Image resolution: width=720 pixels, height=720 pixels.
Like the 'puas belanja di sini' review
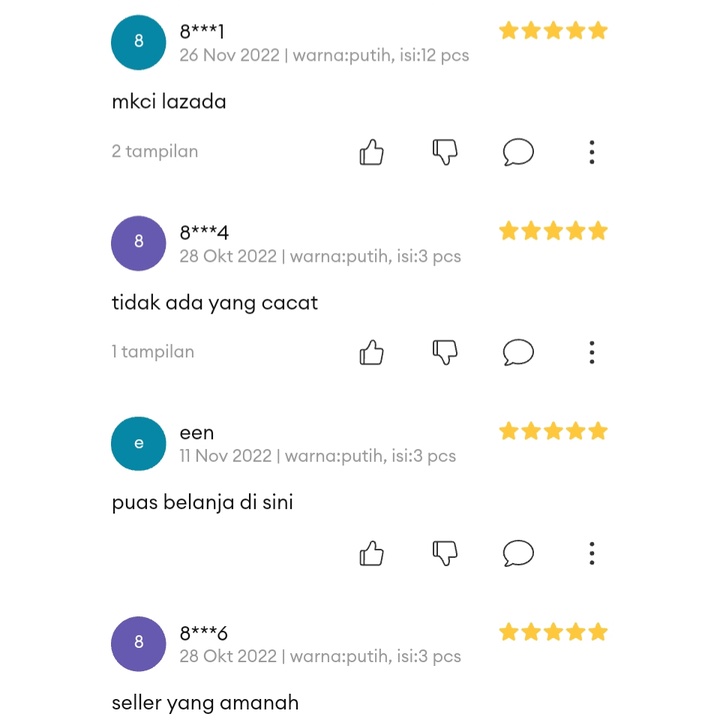click(x=371, y=553)
